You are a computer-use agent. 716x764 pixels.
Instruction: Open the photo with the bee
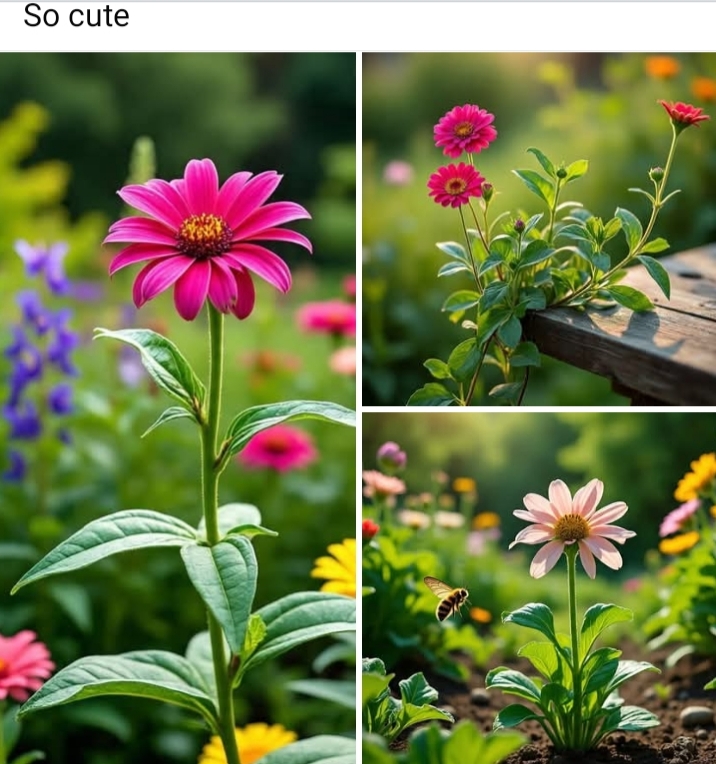pos(538,588)
